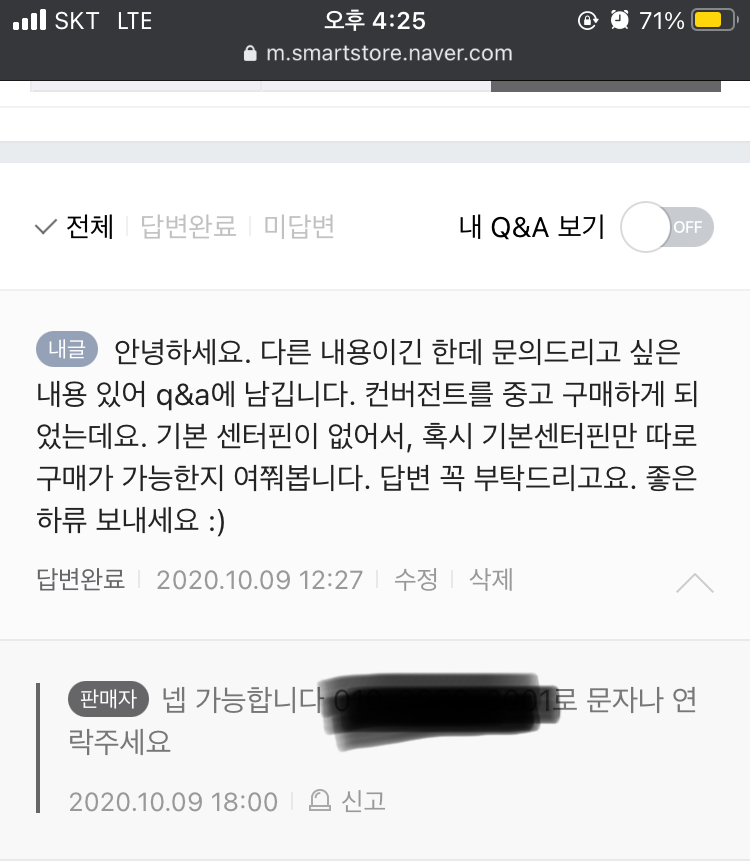Delete my question with 삭제
Screen dimensions: 750x861
tap(491, 579)
